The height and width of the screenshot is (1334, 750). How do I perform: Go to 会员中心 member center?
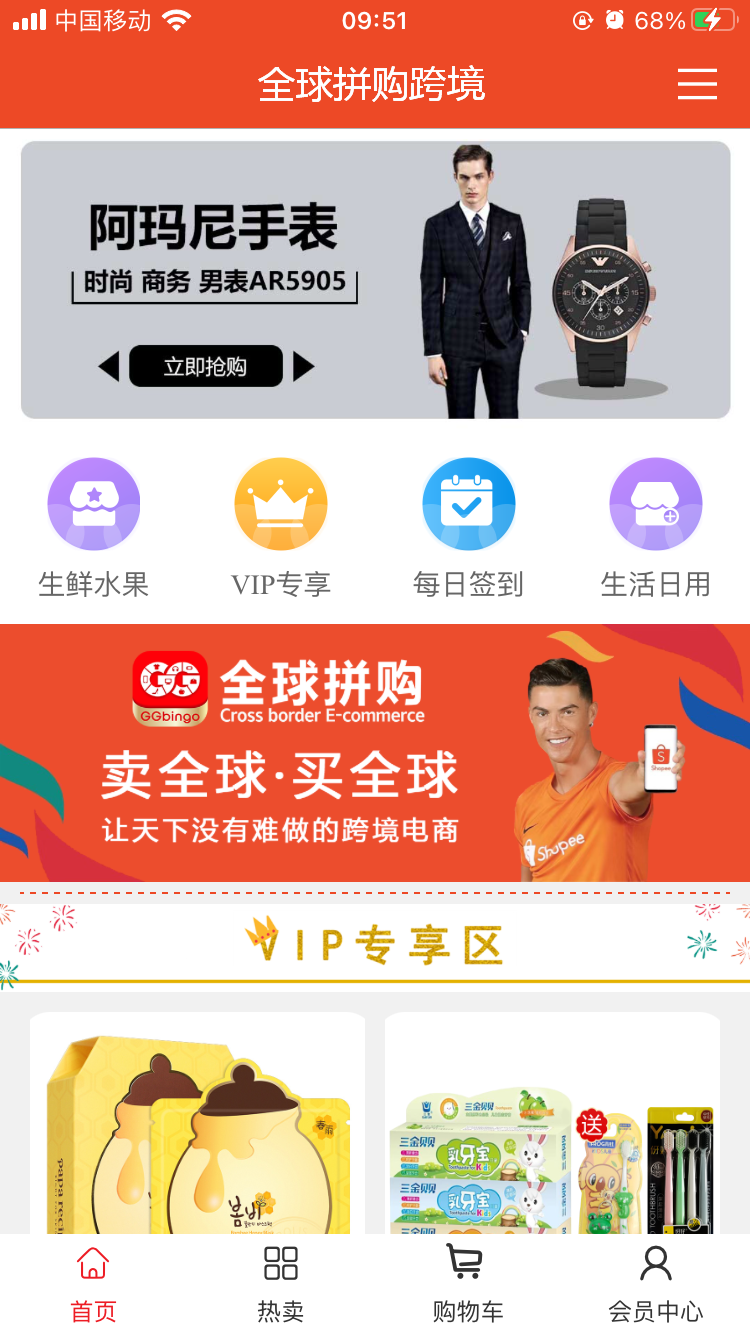[x=655, y=1284]
